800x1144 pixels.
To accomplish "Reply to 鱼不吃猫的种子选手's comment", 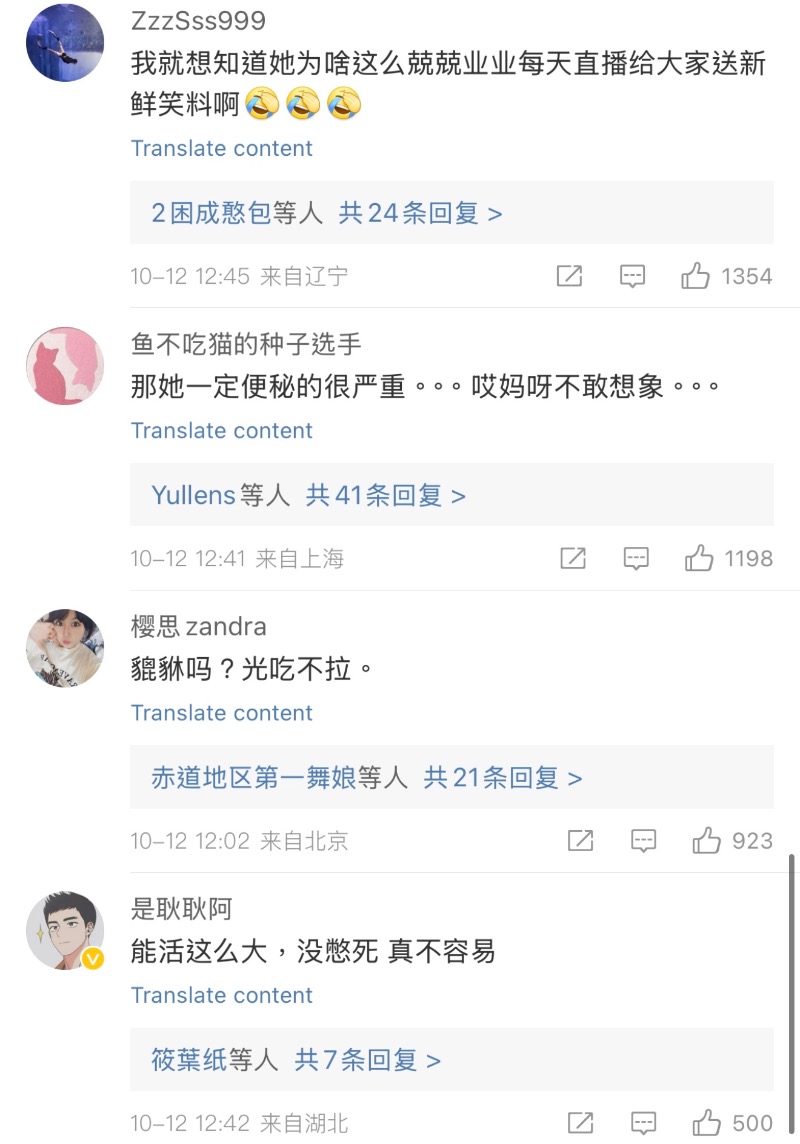I will click(x=636, y=559).
